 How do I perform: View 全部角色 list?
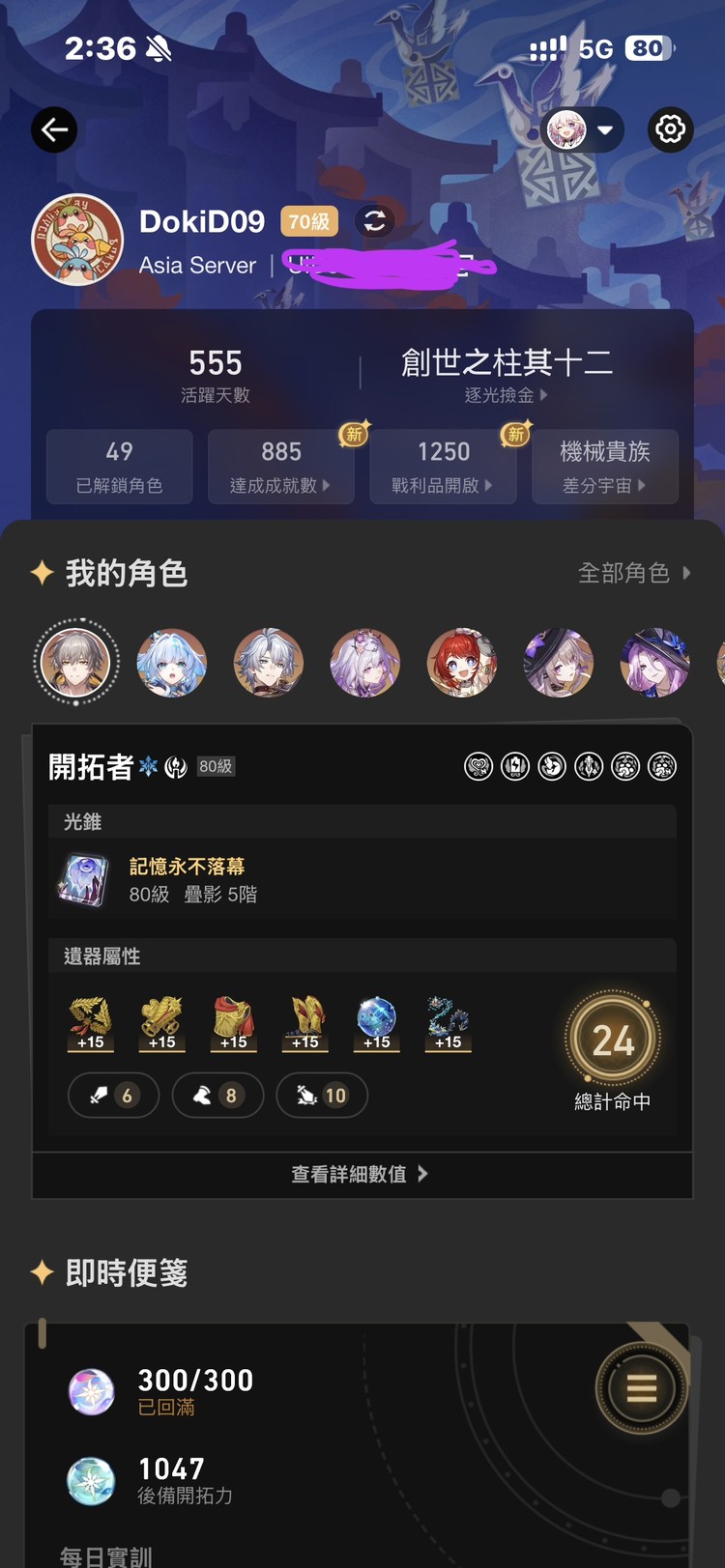633,573
